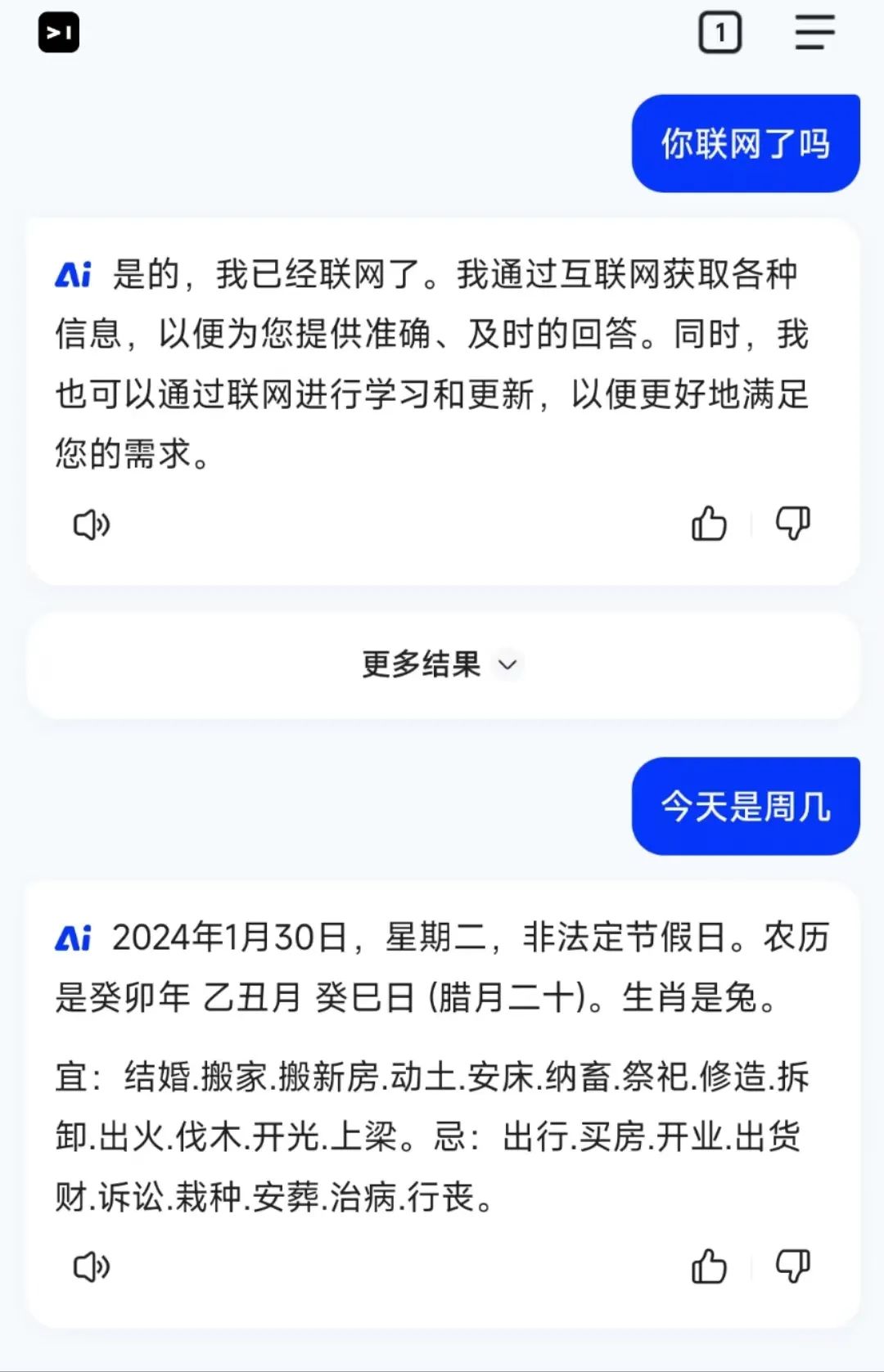Like the 星期二 date answer
Viewport: 884px width, 1372px height.
pyautogui.click(x=709, y=1266)
